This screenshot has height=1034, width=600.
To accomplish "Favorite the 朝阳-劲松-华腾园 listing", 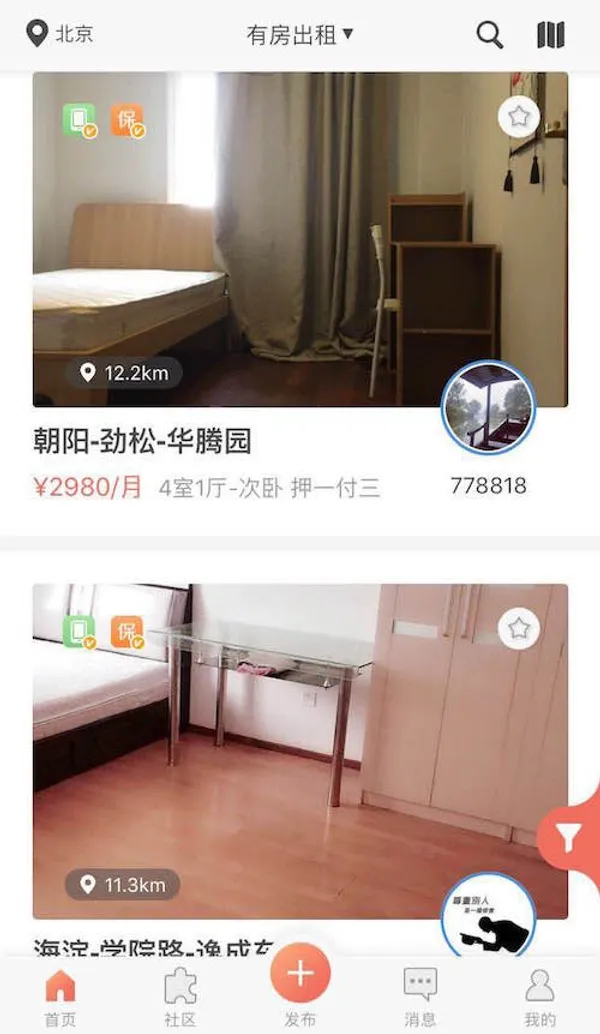I will point(518,117).
